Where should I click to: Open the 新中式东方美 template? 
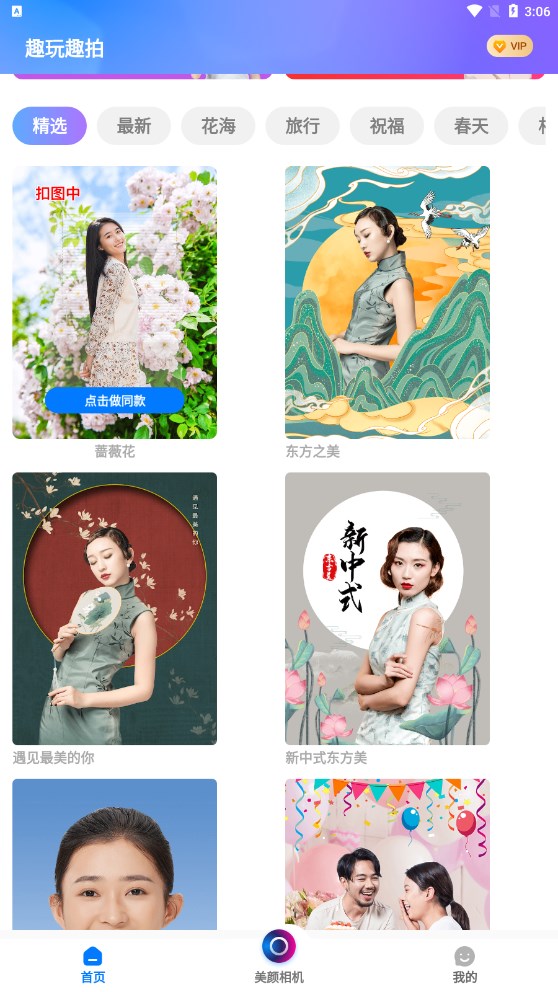[x=387, y=609]
